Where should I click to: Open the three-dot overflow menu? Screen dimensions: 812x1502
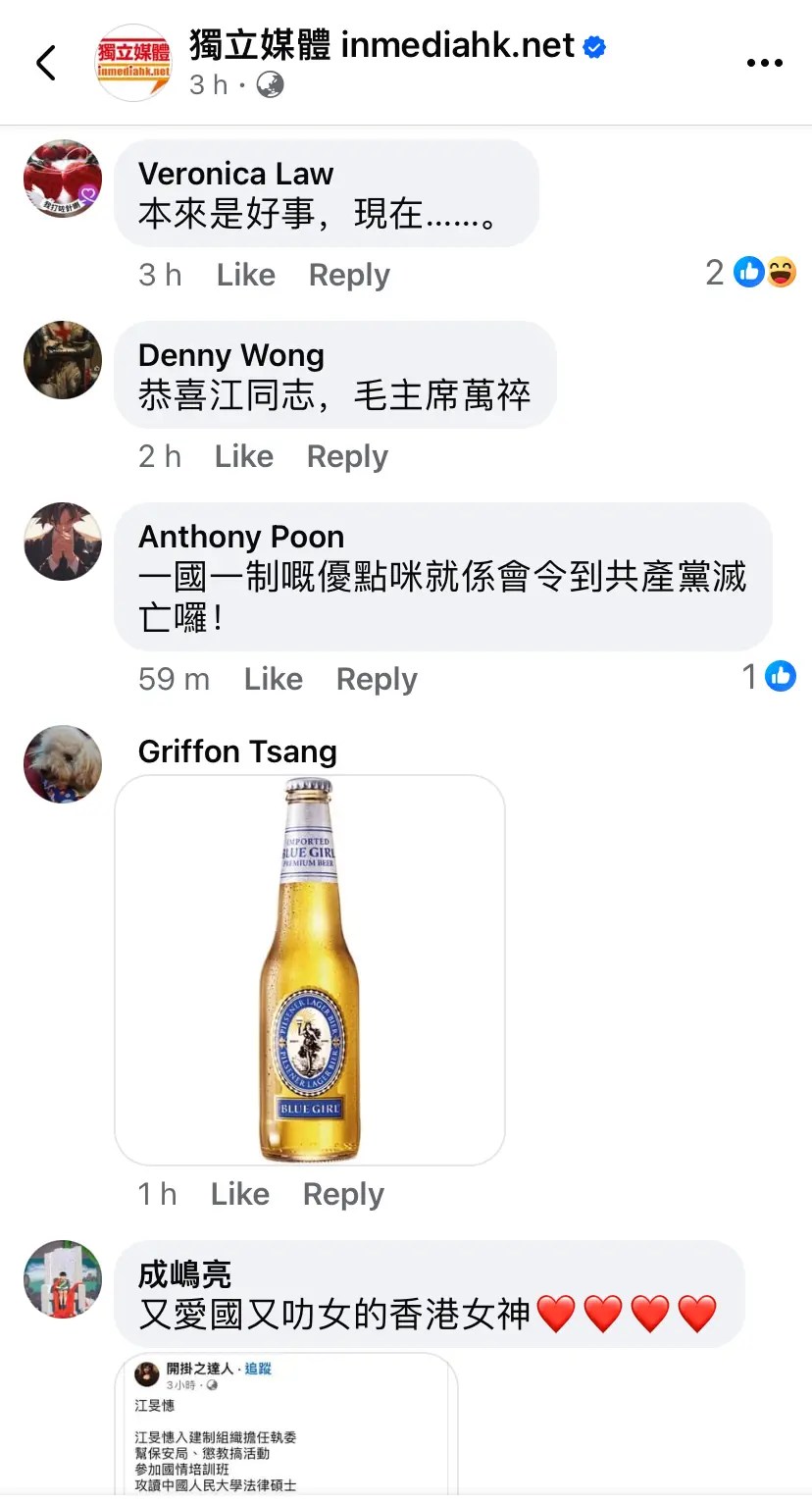pos(764,63)
